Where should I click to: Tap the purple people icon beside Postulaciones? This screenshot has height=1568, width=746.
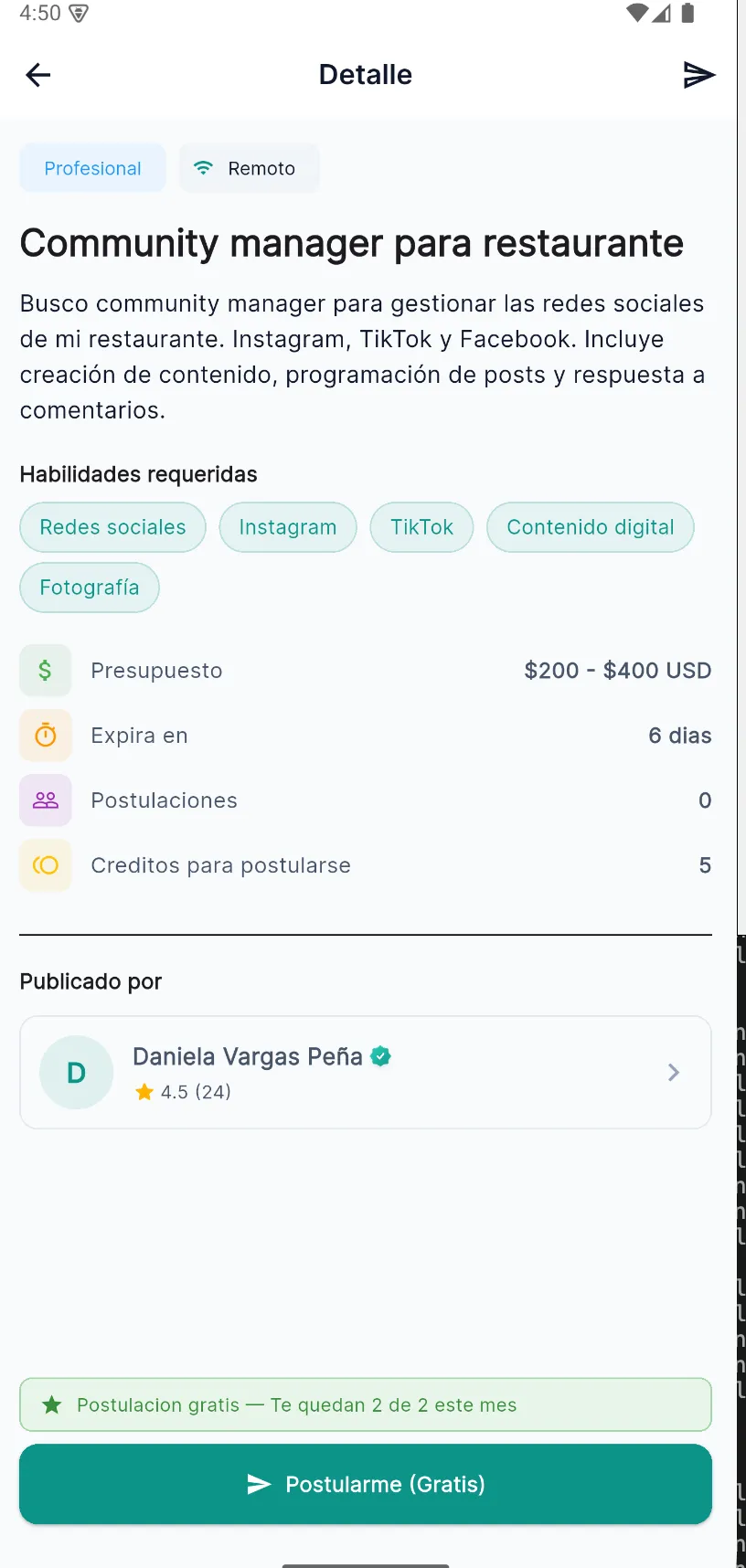tap(45, 800)
